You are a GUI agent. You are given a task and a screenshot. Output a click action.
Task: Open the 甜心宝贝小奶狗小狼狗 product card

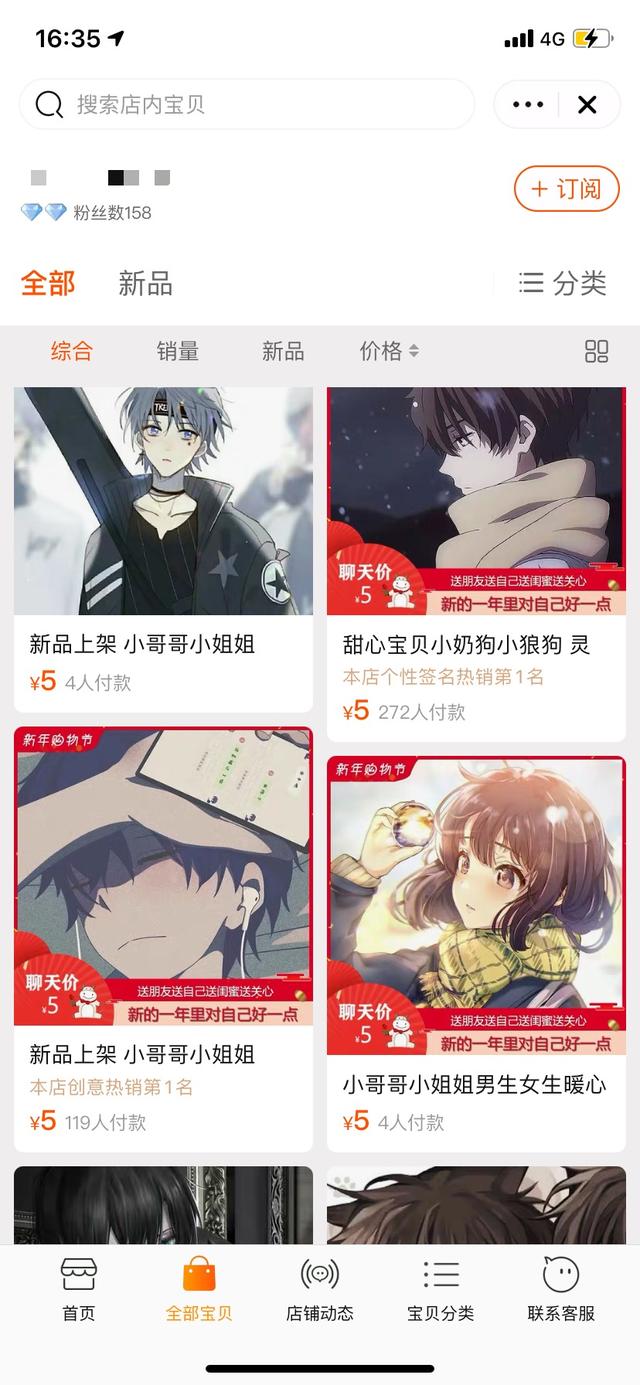click(476, 564)
